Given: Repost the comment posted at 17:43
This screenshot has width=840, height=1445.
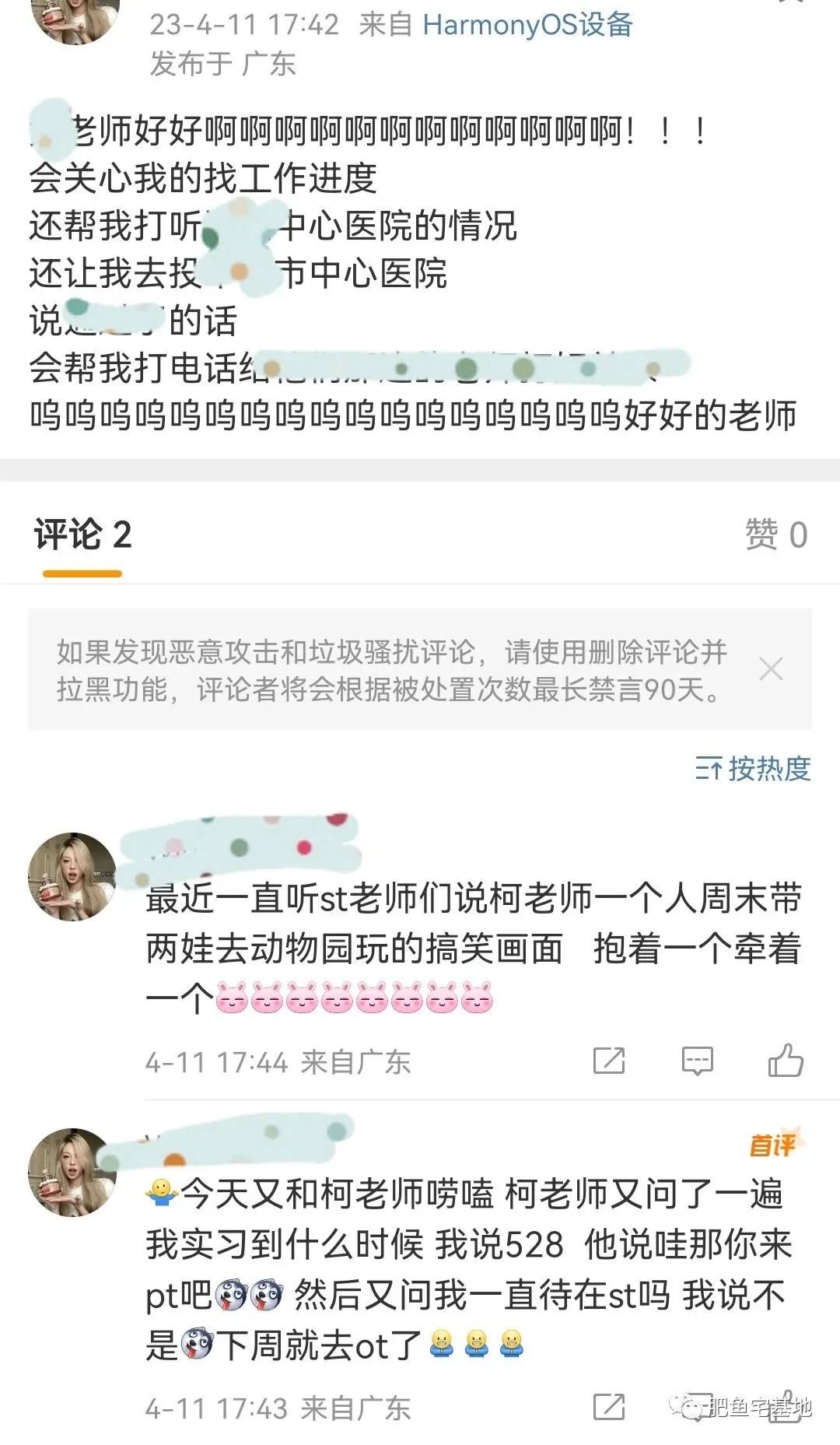Looking at the screenshot, I should [x=608, y=1406].
